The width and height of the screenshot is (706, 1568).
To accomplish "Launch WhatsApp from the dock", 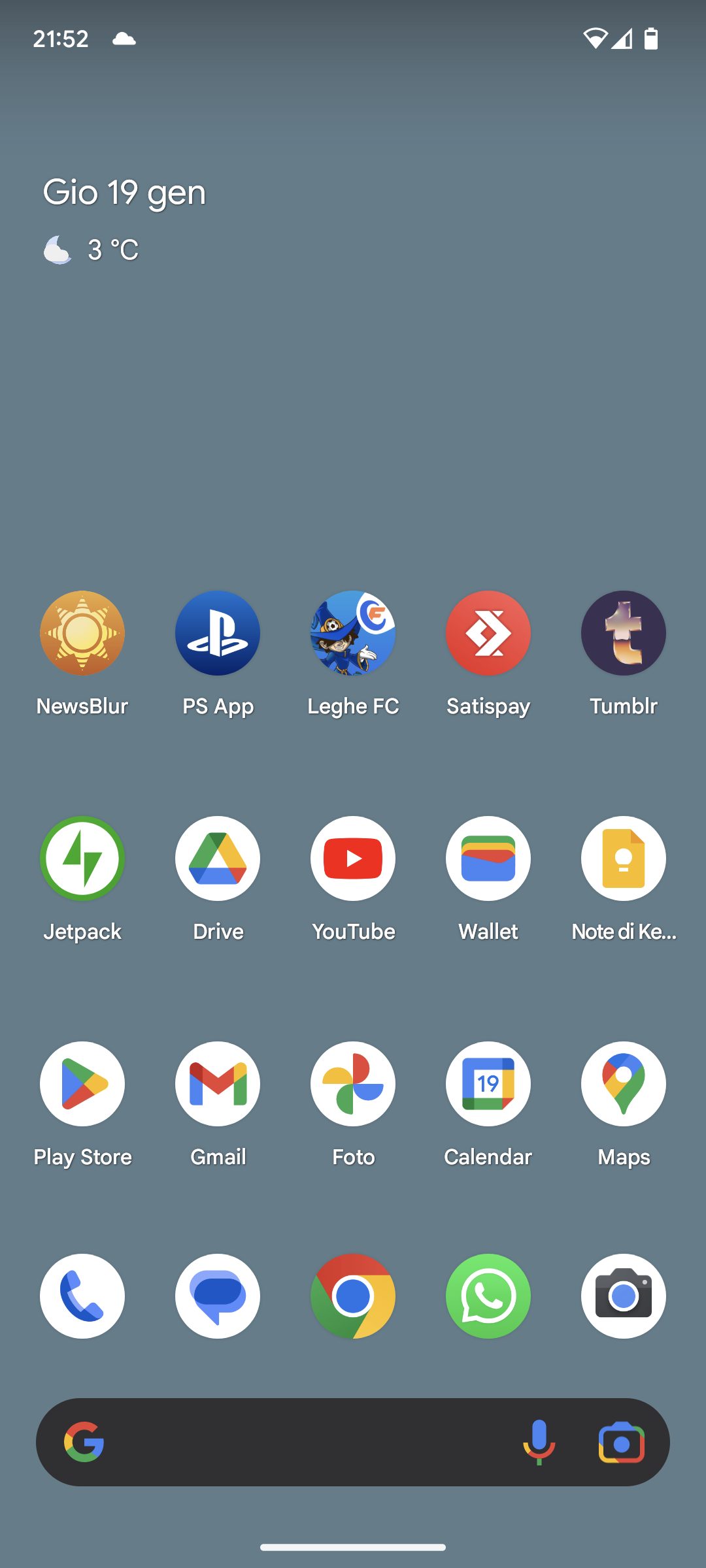I will pyautogui.click(x=488, y=1296).
